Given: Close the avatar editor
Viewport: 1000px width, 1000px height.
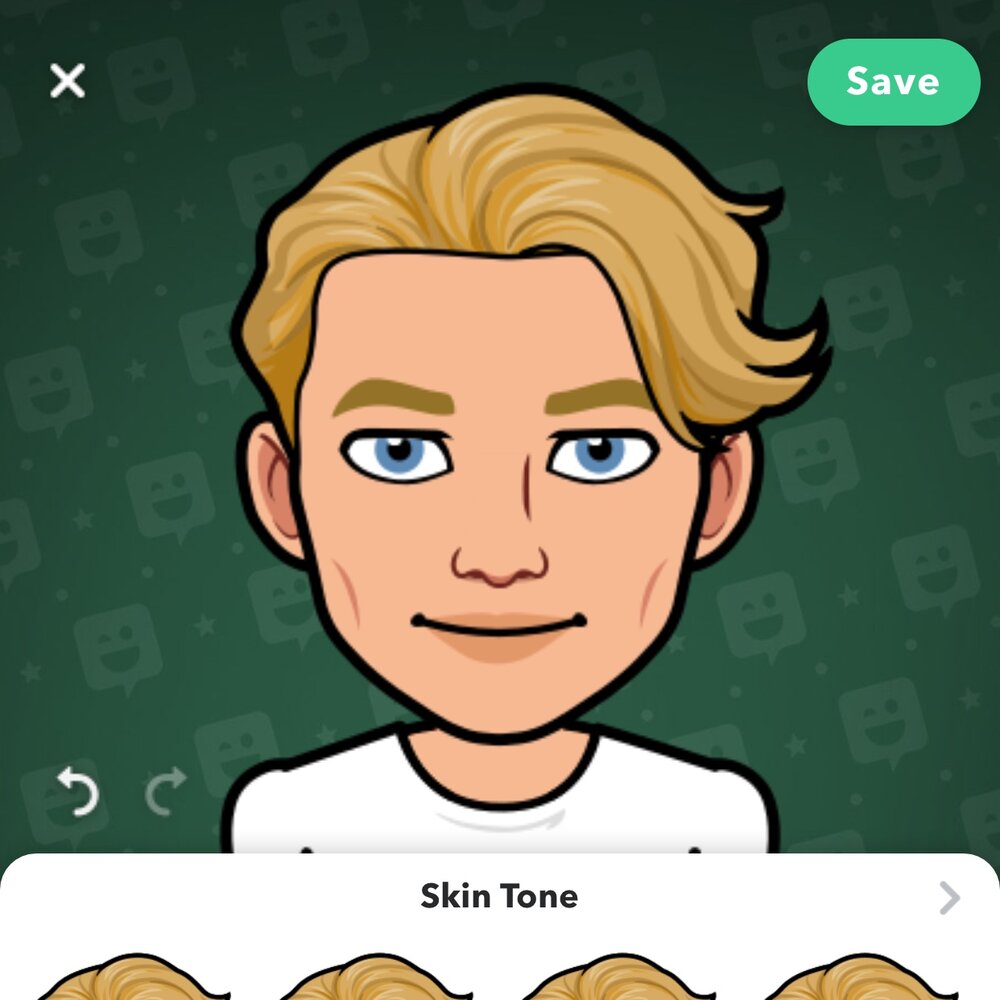Looking at the screenshot, I should (x=68, y=81).
